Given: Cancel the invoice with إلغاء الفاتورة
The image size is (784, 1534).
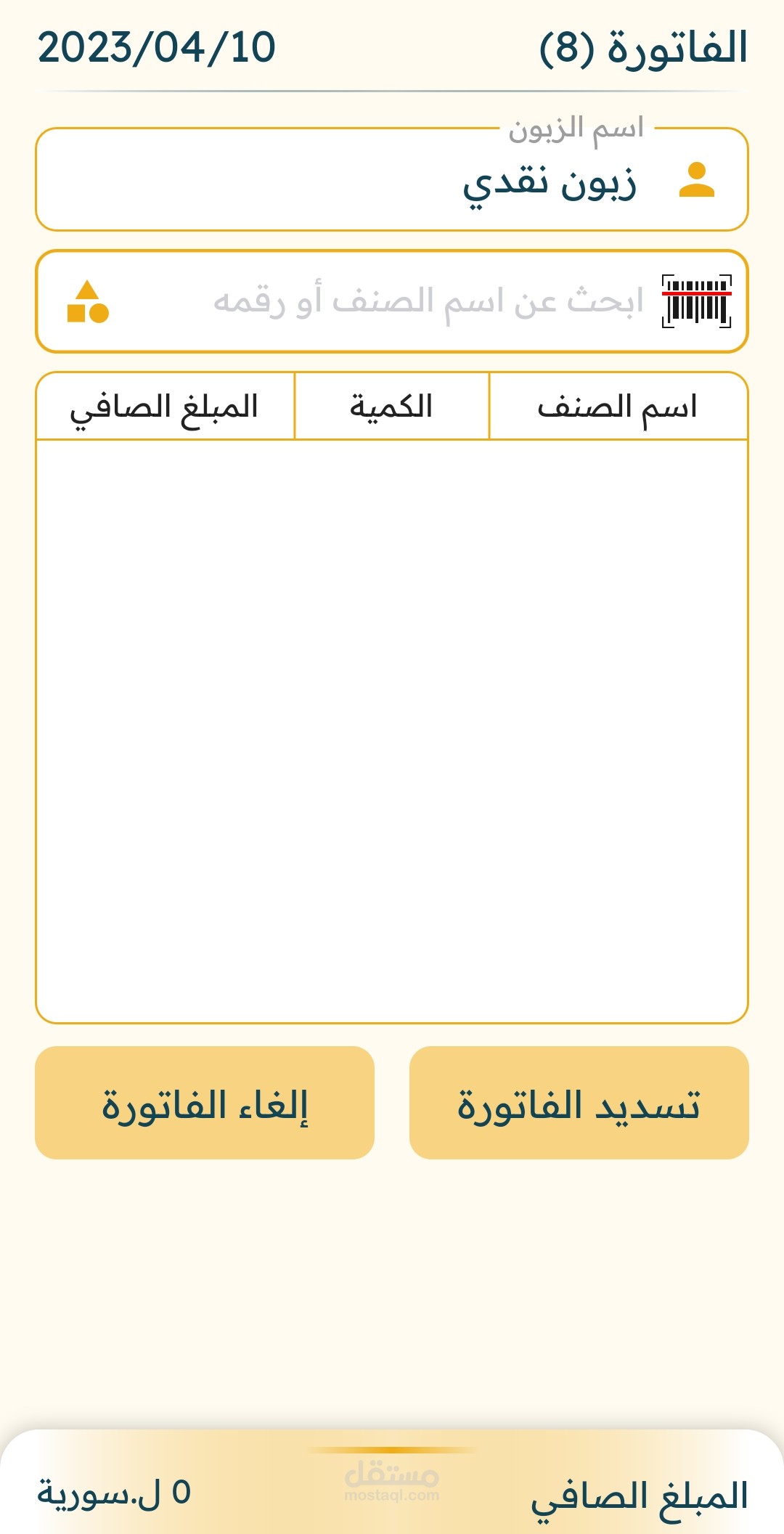Looking at the screenshot, I should [x=205, y=1103].
